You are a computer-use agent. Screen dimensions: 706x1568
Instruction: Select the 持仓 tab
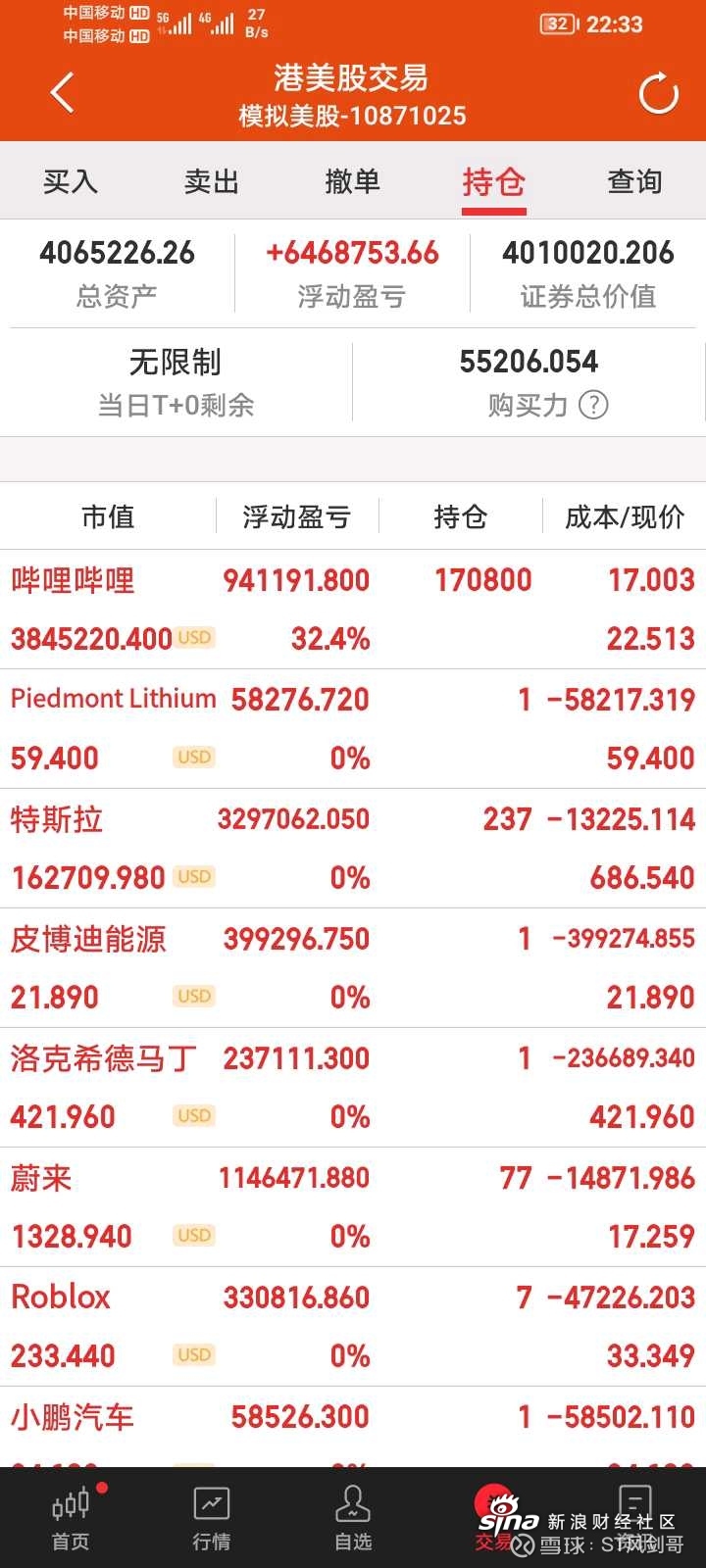click(494, 181)
